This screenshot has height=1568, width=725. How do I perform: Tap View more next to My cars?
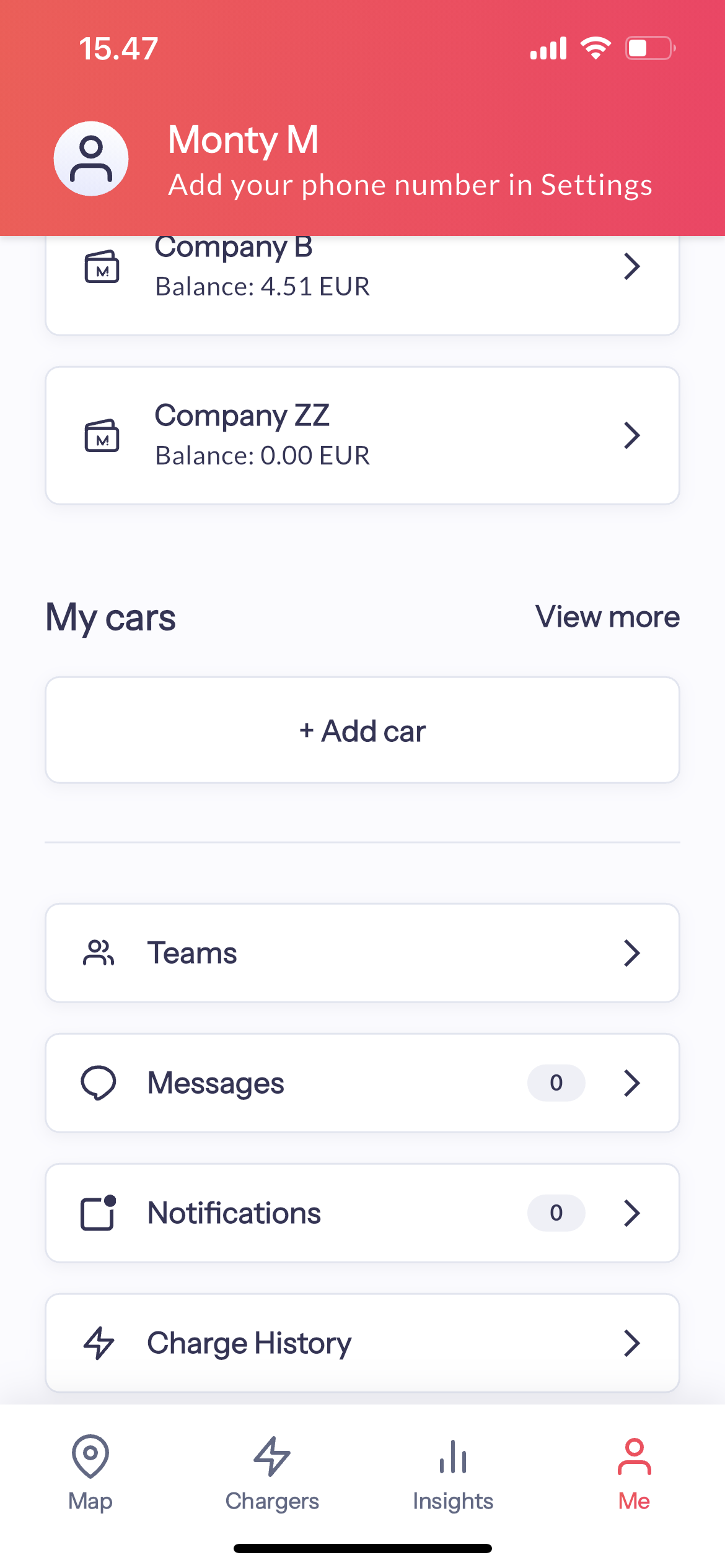[607, 617]
